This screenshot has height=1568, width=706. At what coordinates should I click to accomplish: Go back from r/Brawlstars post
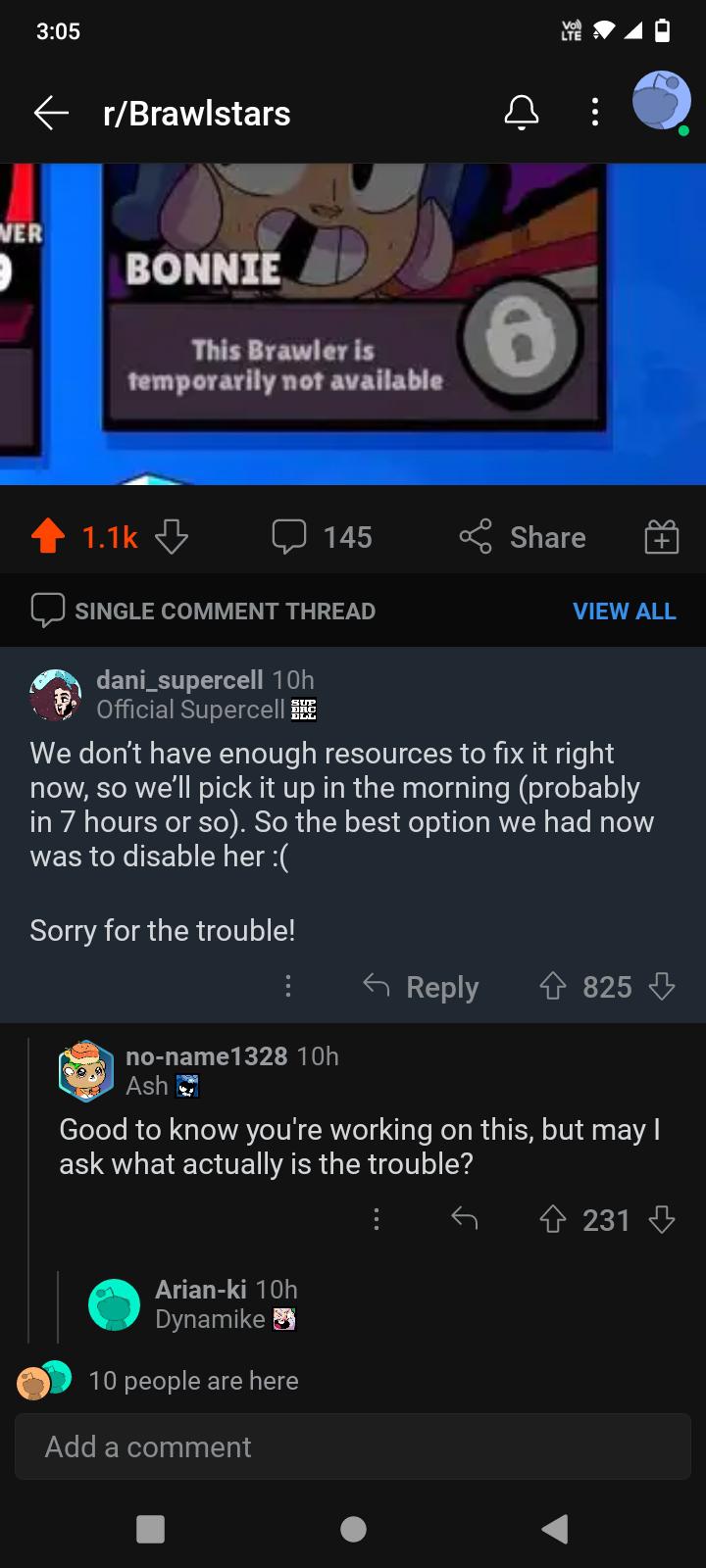click(51, 113)
